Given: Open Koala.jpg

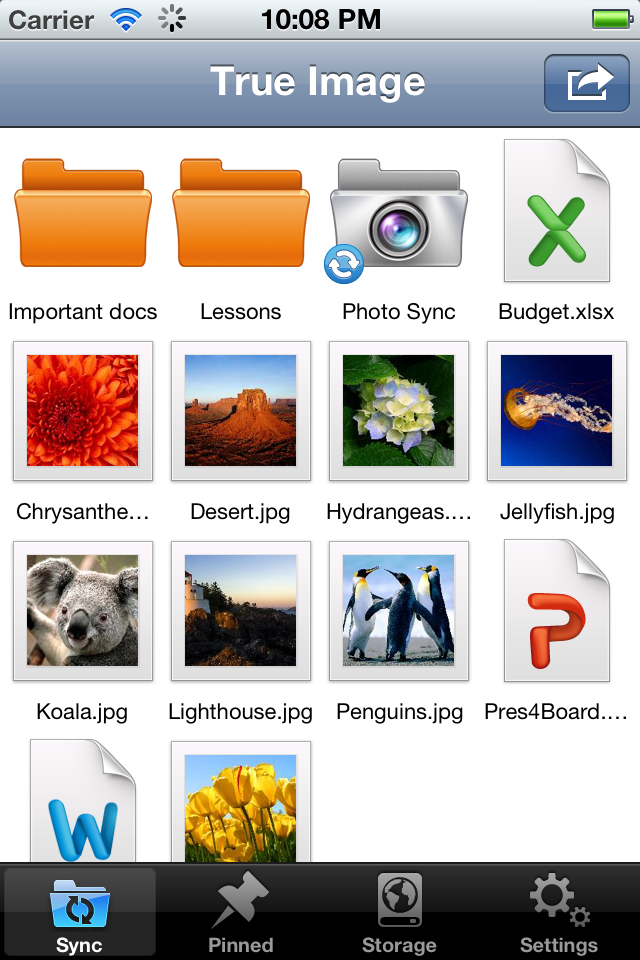Looking at the screenshot, I should (x=83, y=611).
